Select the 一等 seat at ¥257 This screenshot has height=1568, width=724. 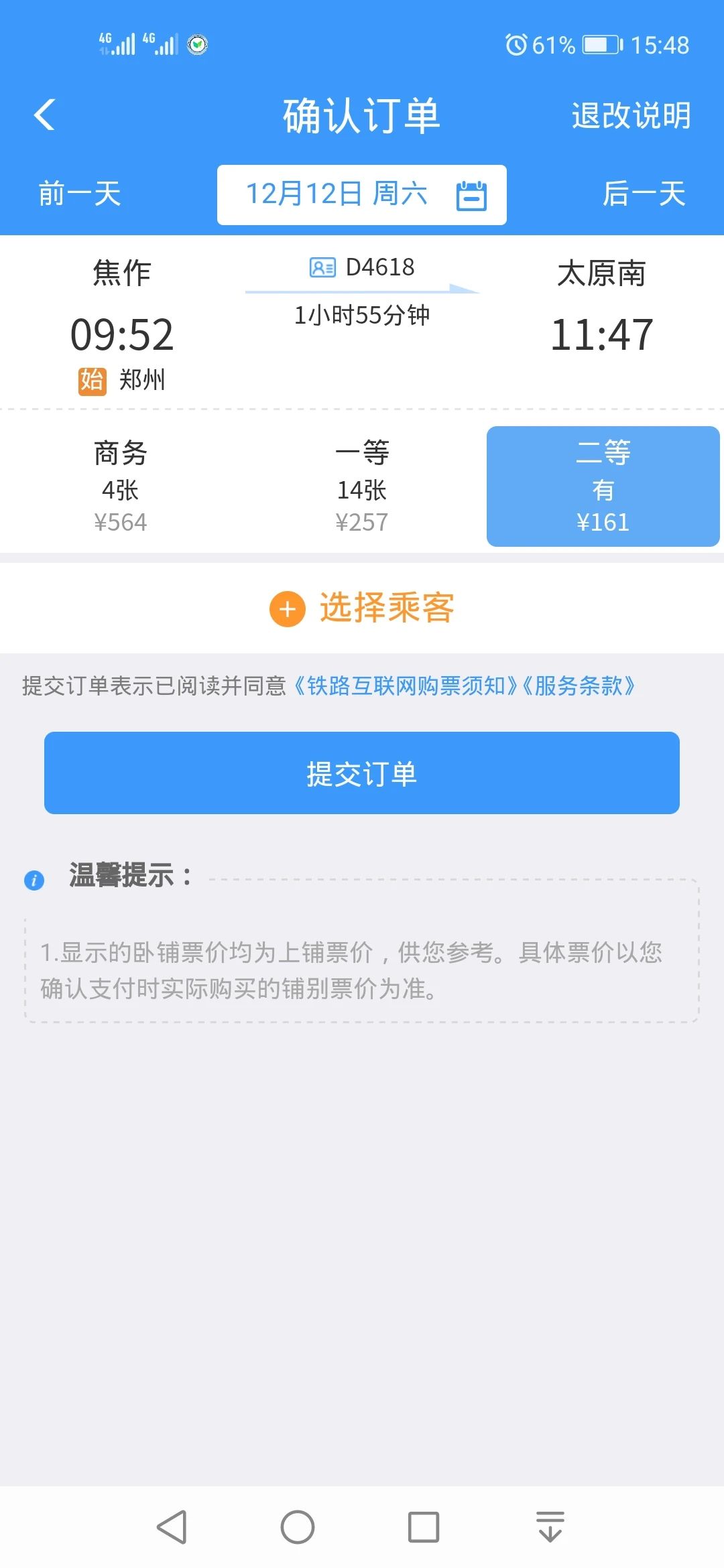[x=362, y=486]
